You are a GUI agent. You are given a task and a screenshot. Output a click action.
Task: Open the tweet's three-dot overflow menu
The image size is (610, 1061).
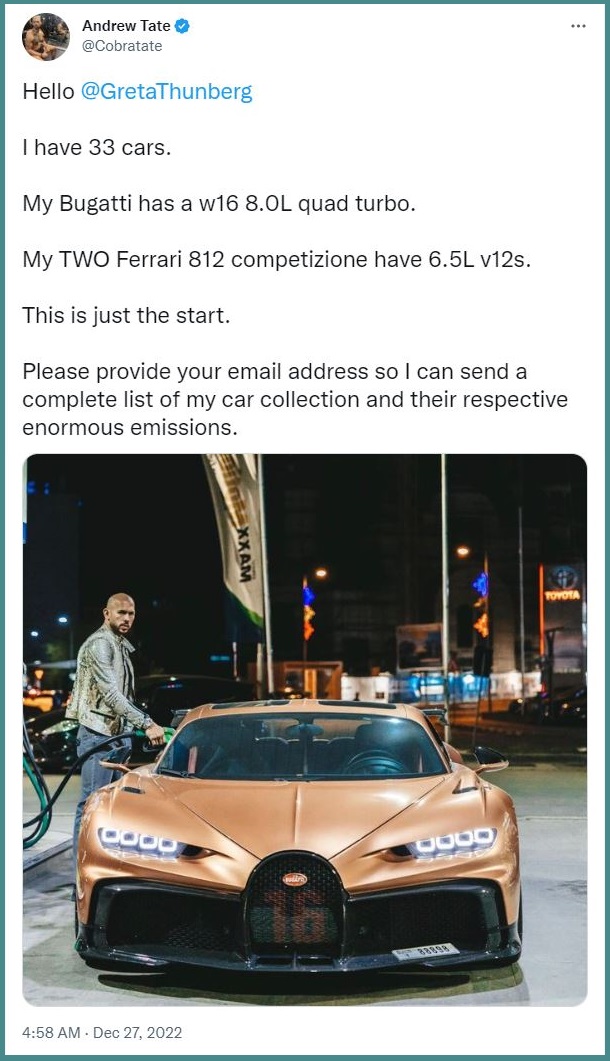(578, 26)
